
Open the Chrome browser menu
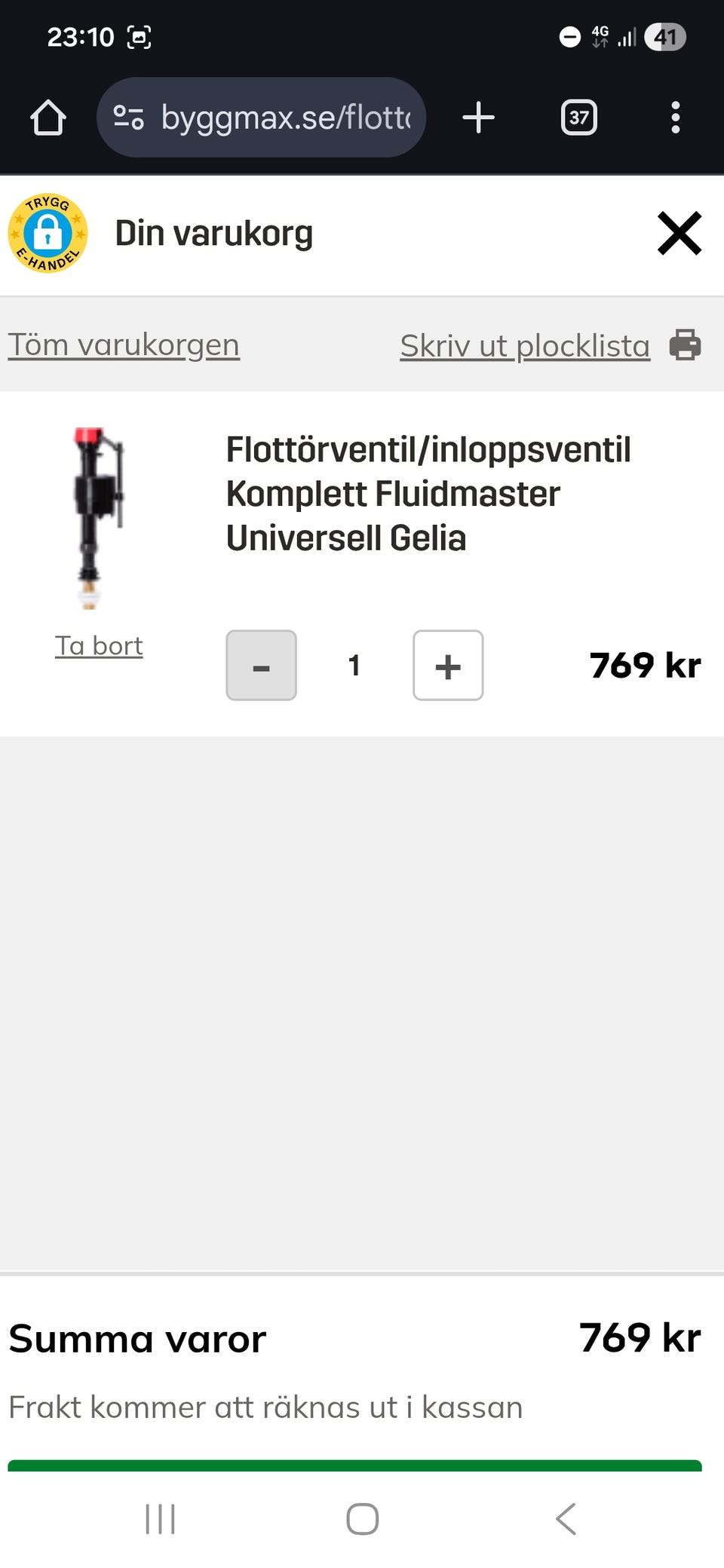675,117
